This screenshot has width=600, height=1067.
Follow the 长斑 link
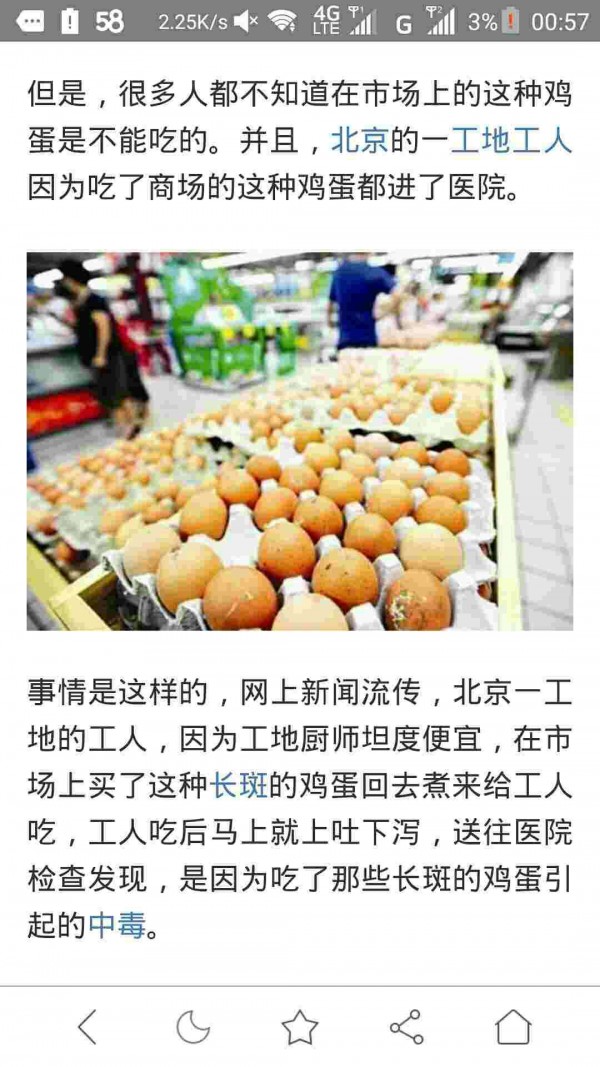point(239,786)
